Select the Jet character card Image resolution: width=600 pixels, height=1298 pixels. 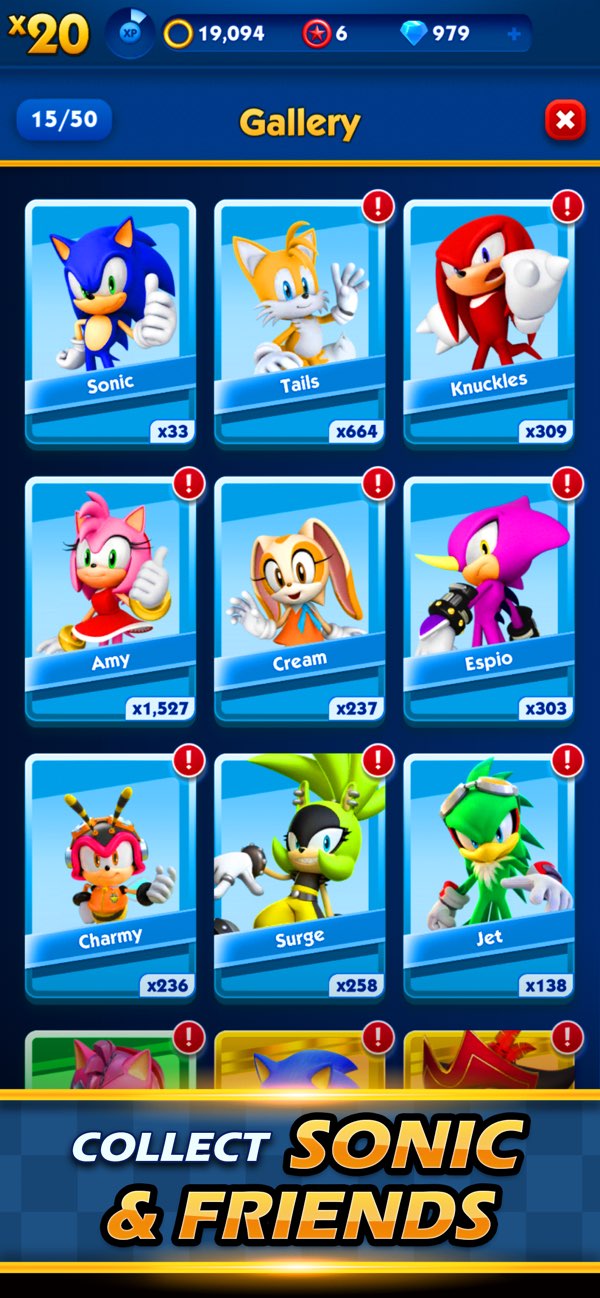(488, 875)
